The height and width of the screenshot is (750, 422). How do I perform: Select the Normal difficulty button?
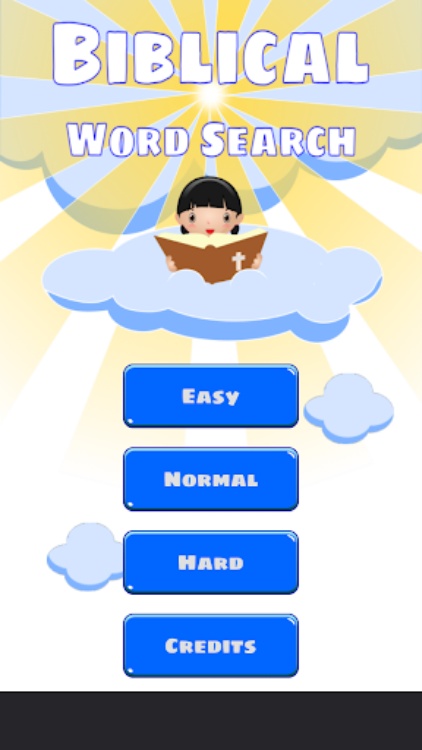[x=211, y=479]
